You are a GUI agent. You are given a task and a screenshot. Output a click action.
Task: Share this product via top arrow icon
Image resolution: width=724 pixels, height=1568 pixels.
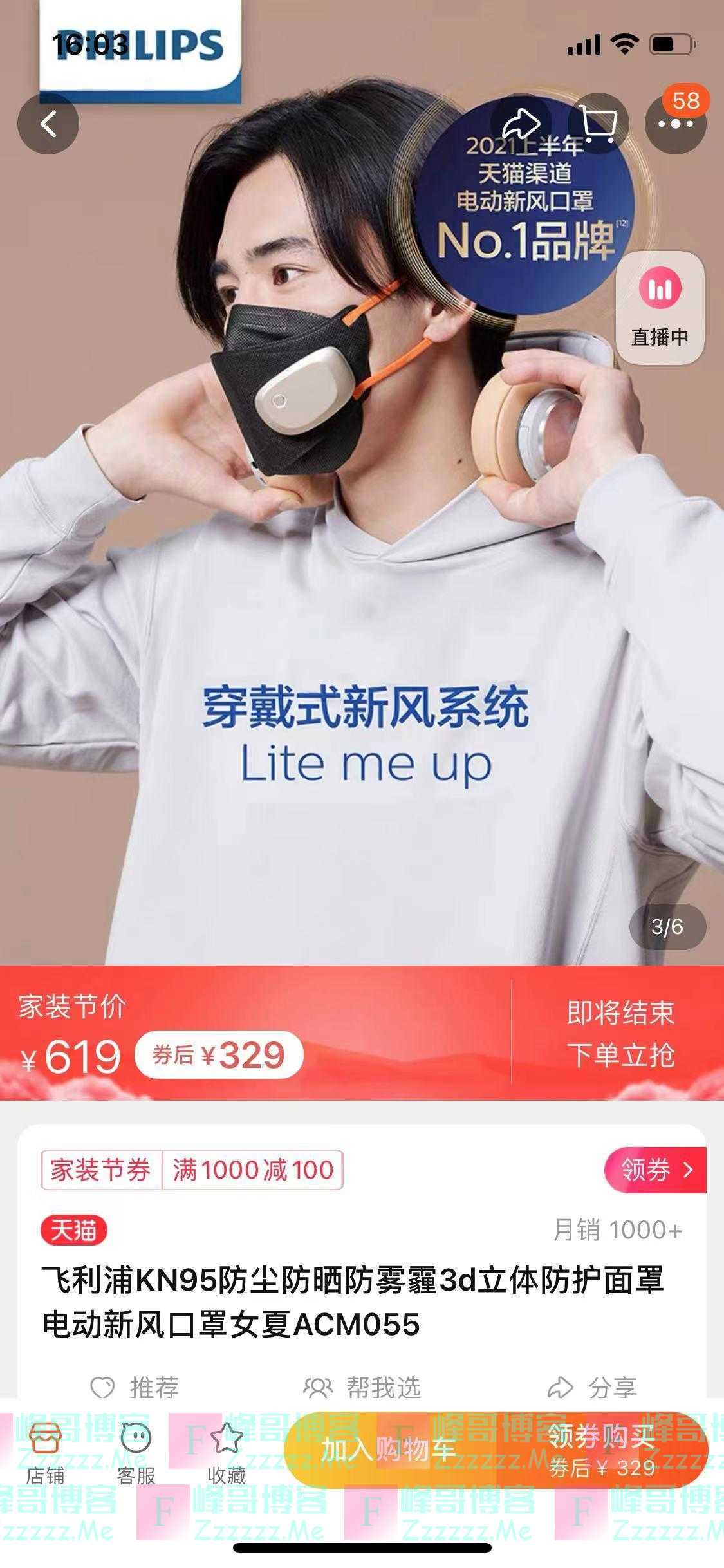click(x=521, y=124)
